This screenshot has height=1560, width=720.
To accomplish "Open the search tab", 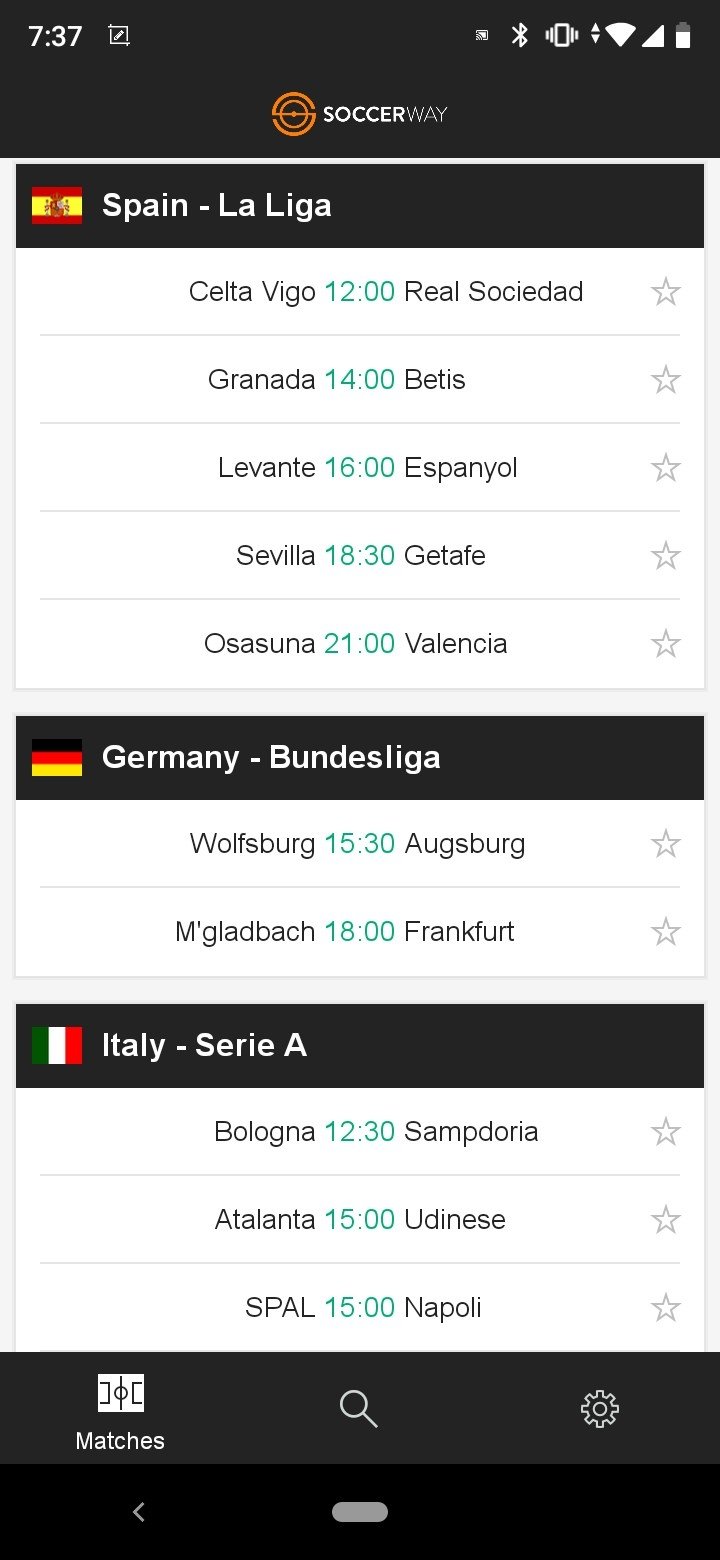I will [x=358, y=1408].
